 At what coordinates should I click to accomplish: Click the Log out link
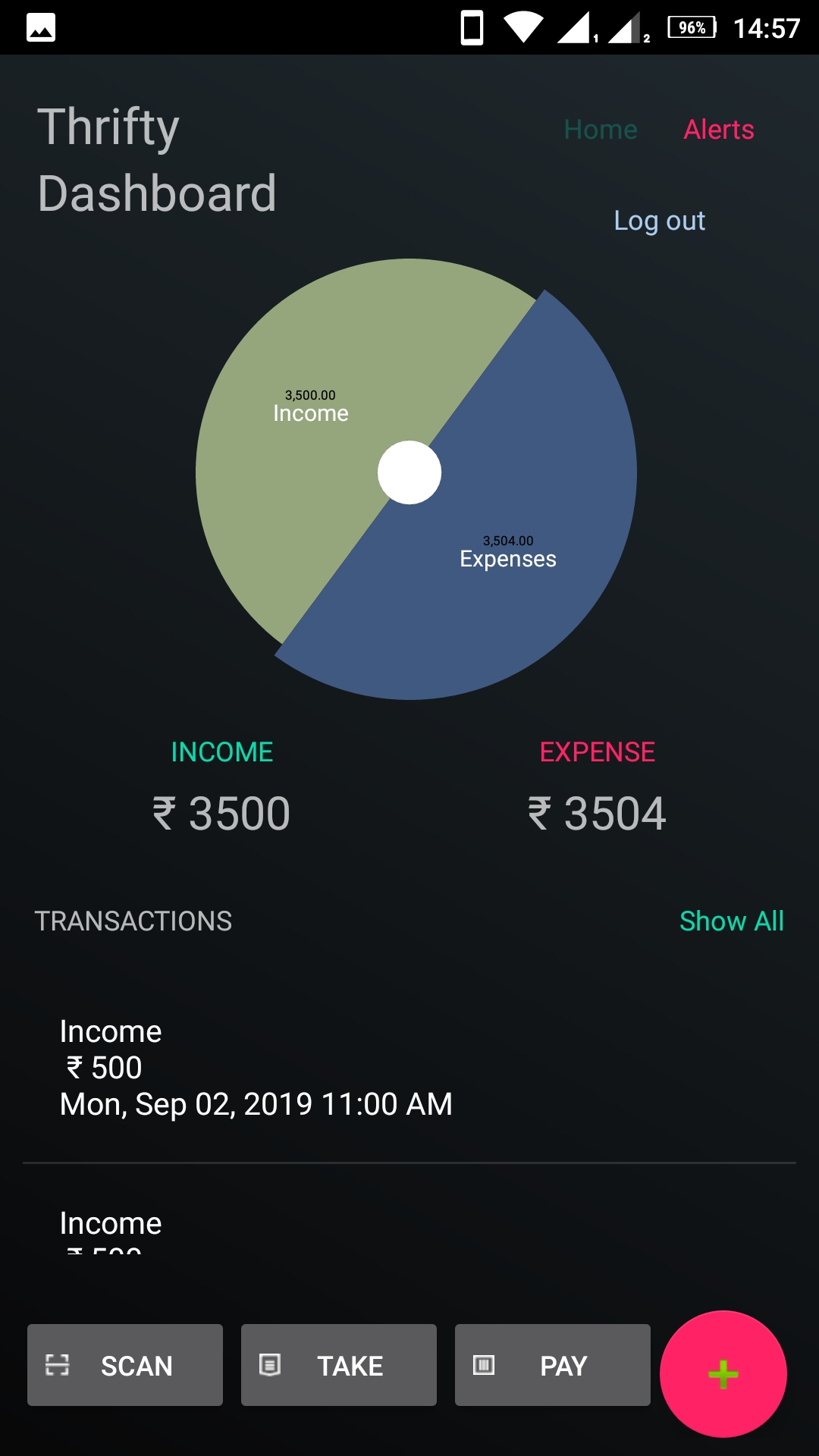(x=659, y=221)
